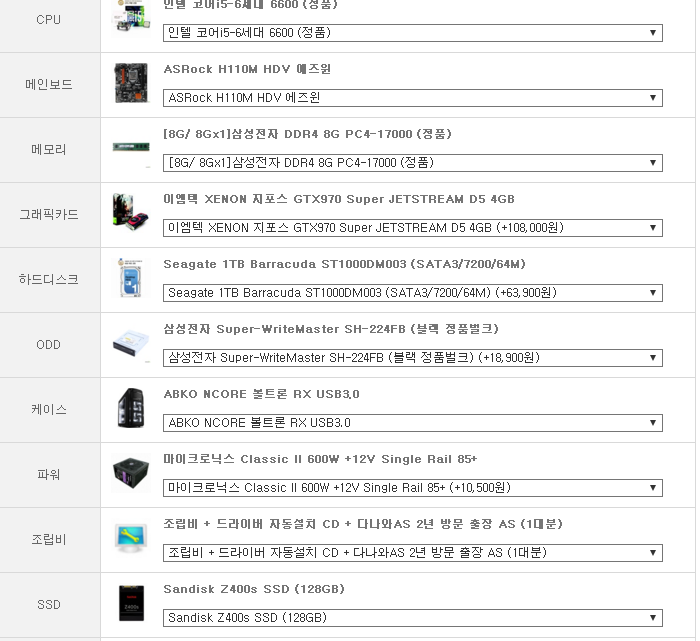Change the 그래픽카드 GTX970 selection dropdown

click(x=412, y=228)
